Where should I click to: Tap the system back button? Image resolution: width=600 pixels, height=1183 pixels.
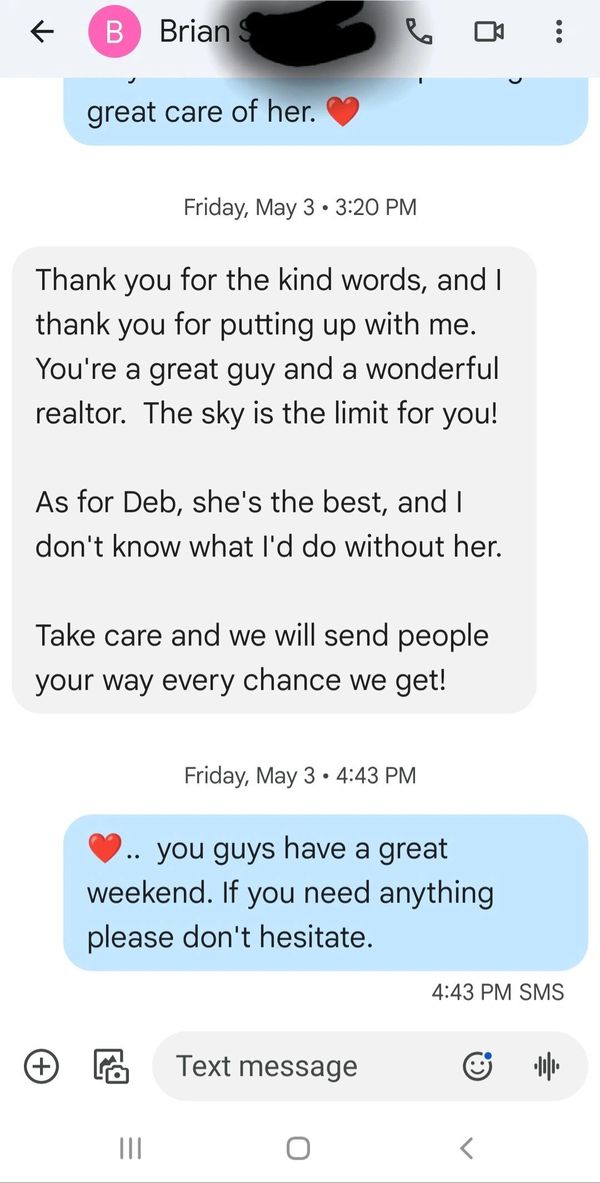pyautogui.click(x=466, y=1148)
